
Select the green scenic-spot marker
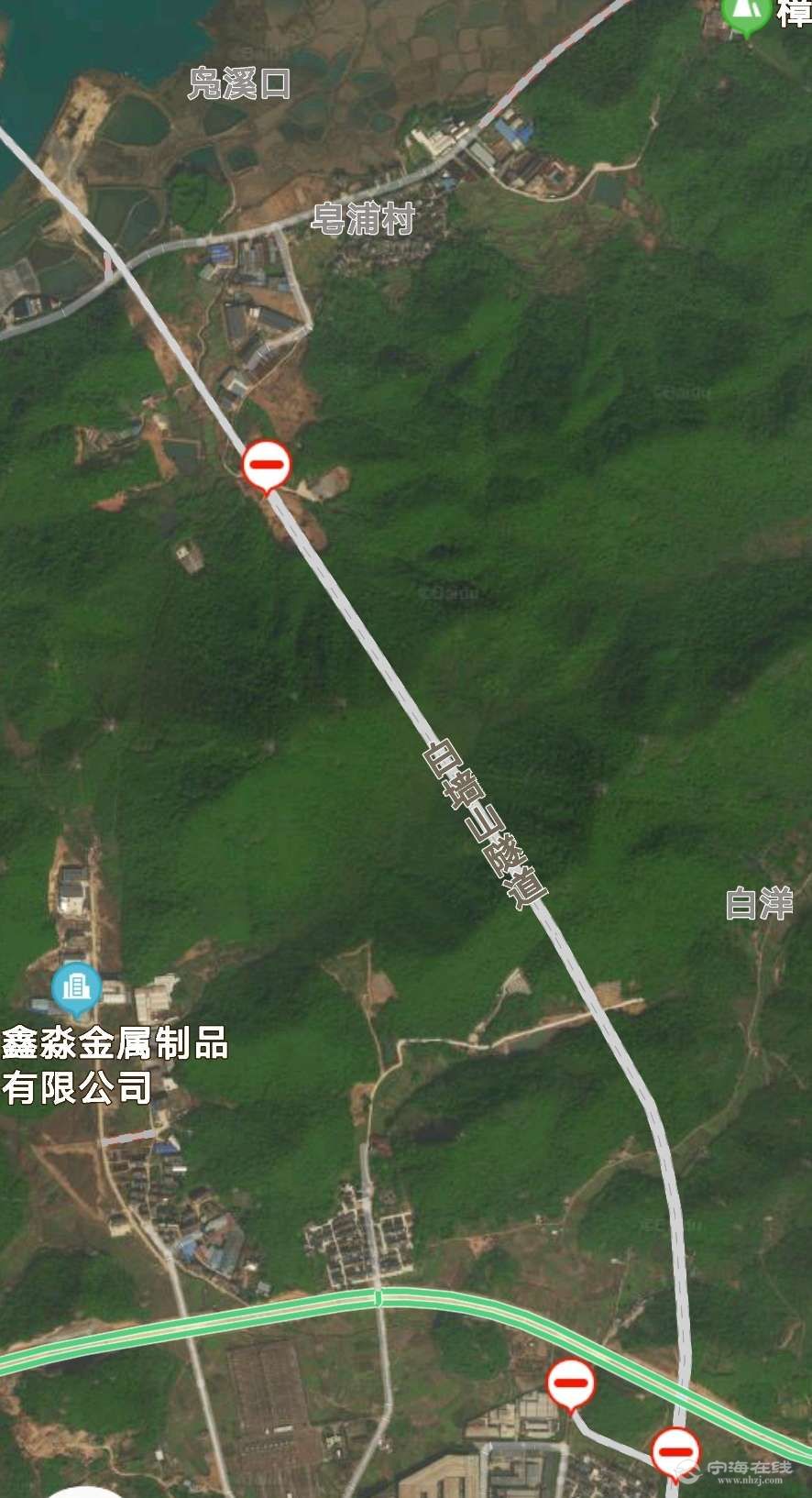click(x=746, y=13)
